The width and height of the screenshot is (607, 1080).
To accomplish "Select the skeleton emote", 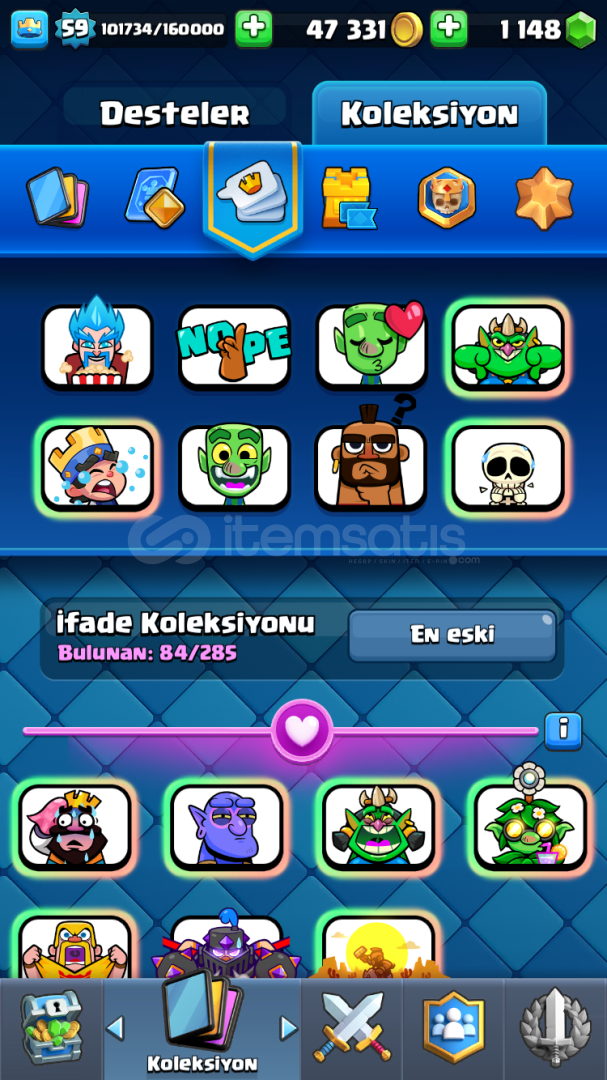I will pyautogui.click(x=507, y=467).
